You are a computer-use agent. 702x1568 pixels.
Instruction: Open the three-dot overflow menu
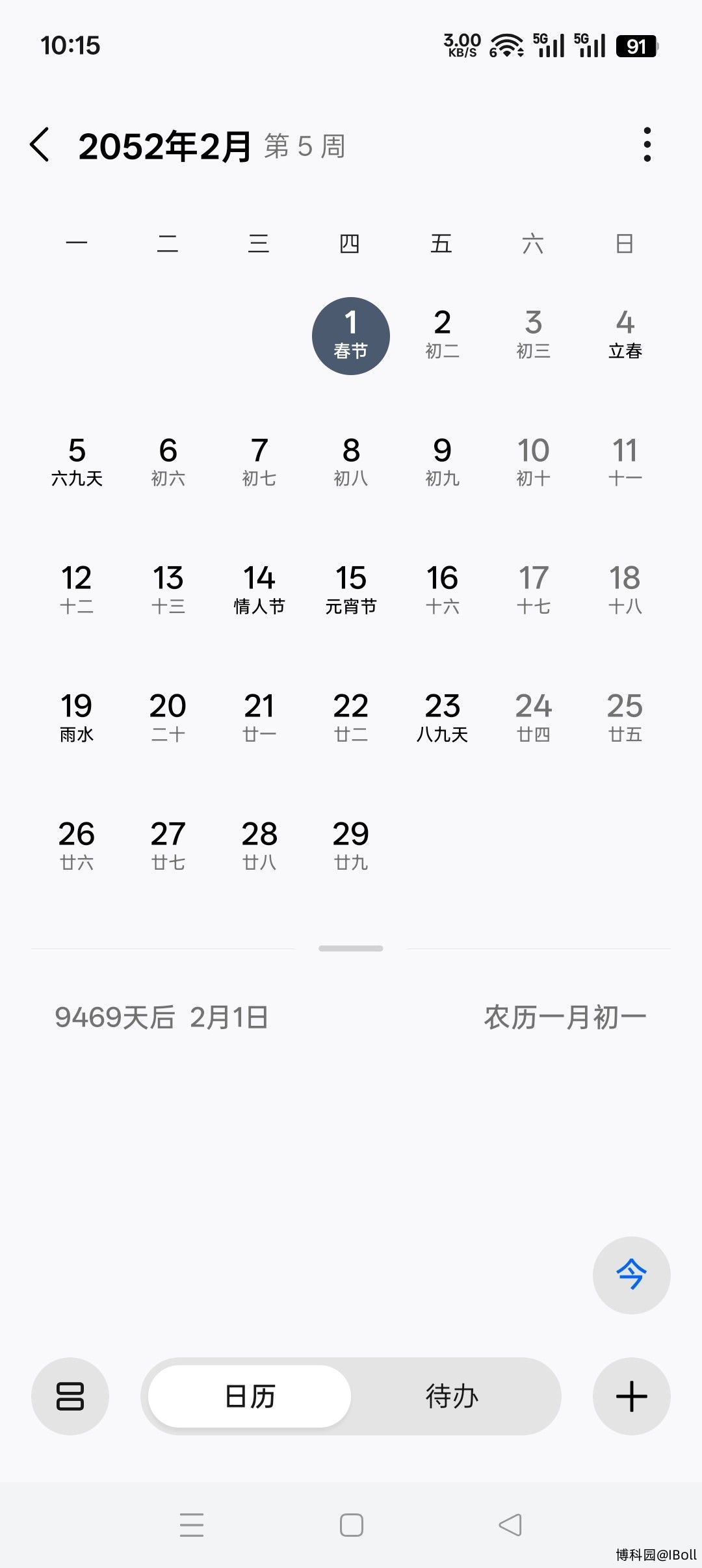click(x=647, y=144)
